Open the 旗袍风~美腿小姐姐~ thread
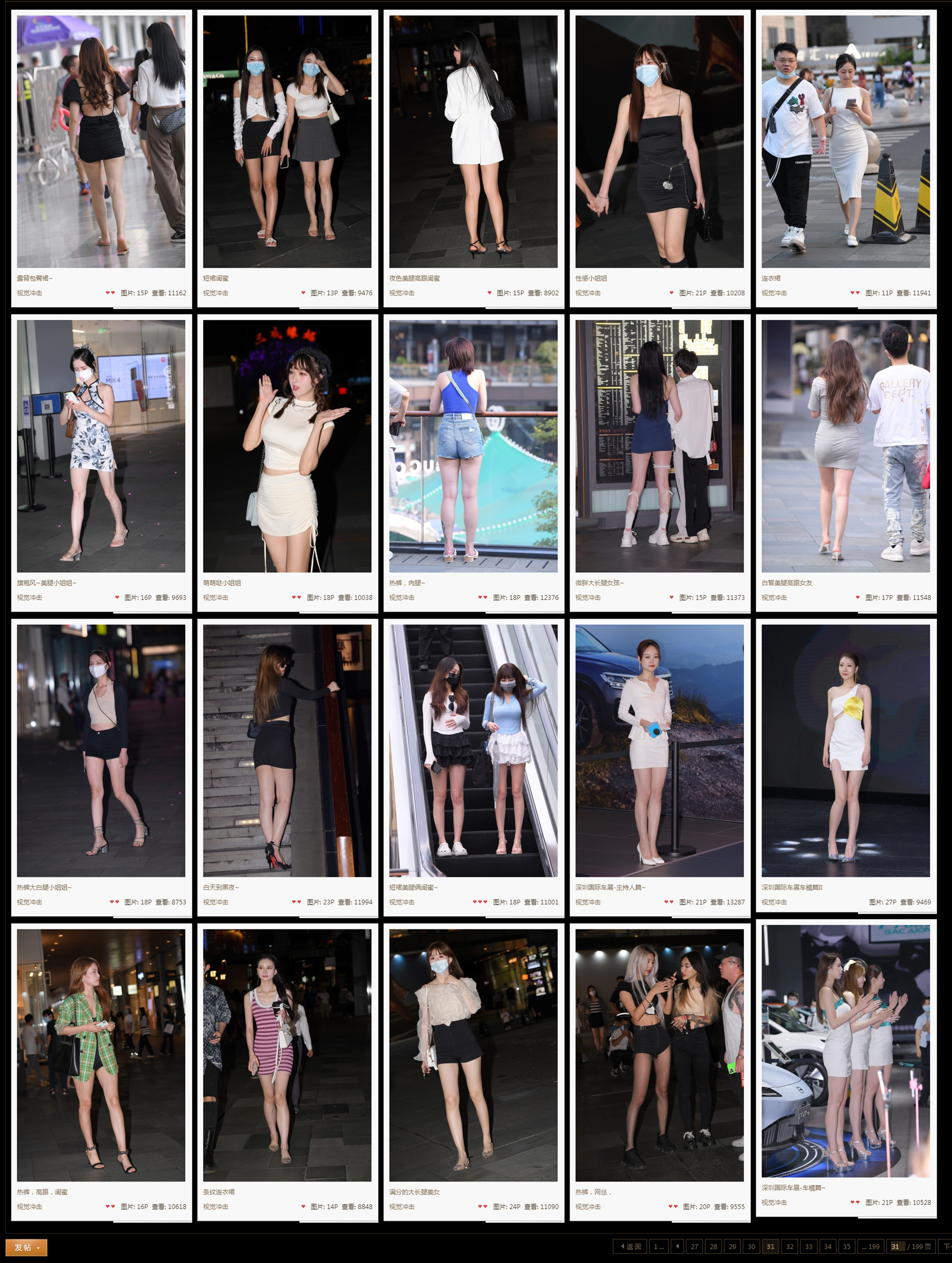This screenshot has height=1263, width=952. point(46,582)
